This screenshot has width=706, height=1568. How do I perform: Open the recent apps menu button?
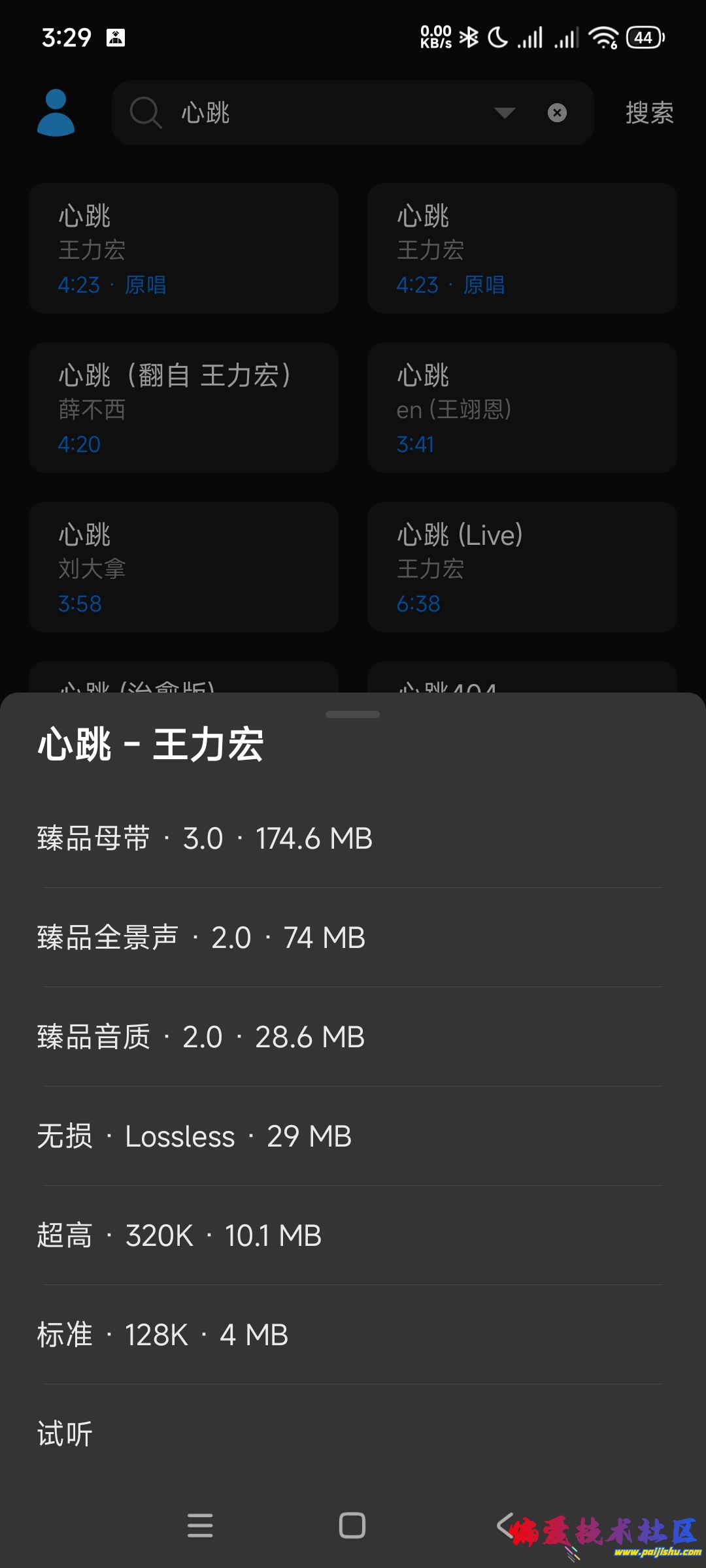pos(200,1526)
